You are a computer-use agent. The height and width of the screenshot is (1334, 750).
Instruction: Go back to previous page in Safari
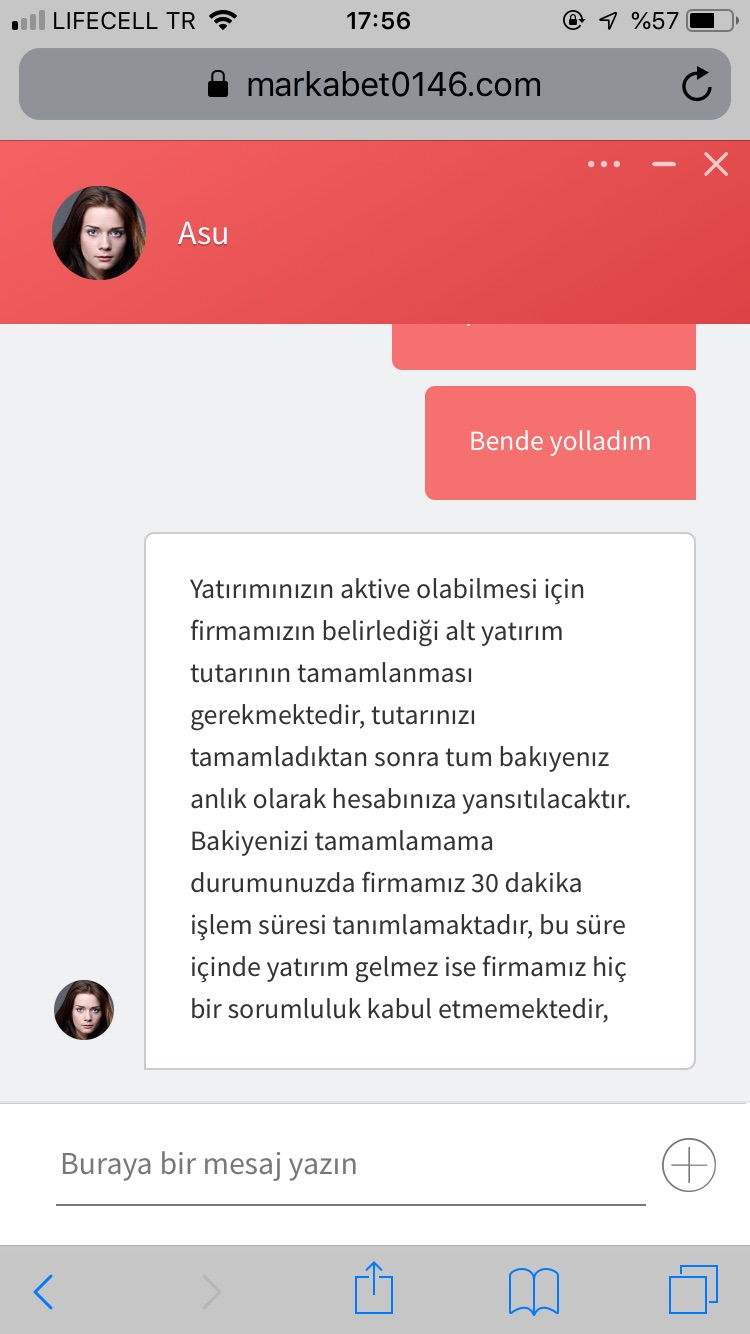[43, 1292]
